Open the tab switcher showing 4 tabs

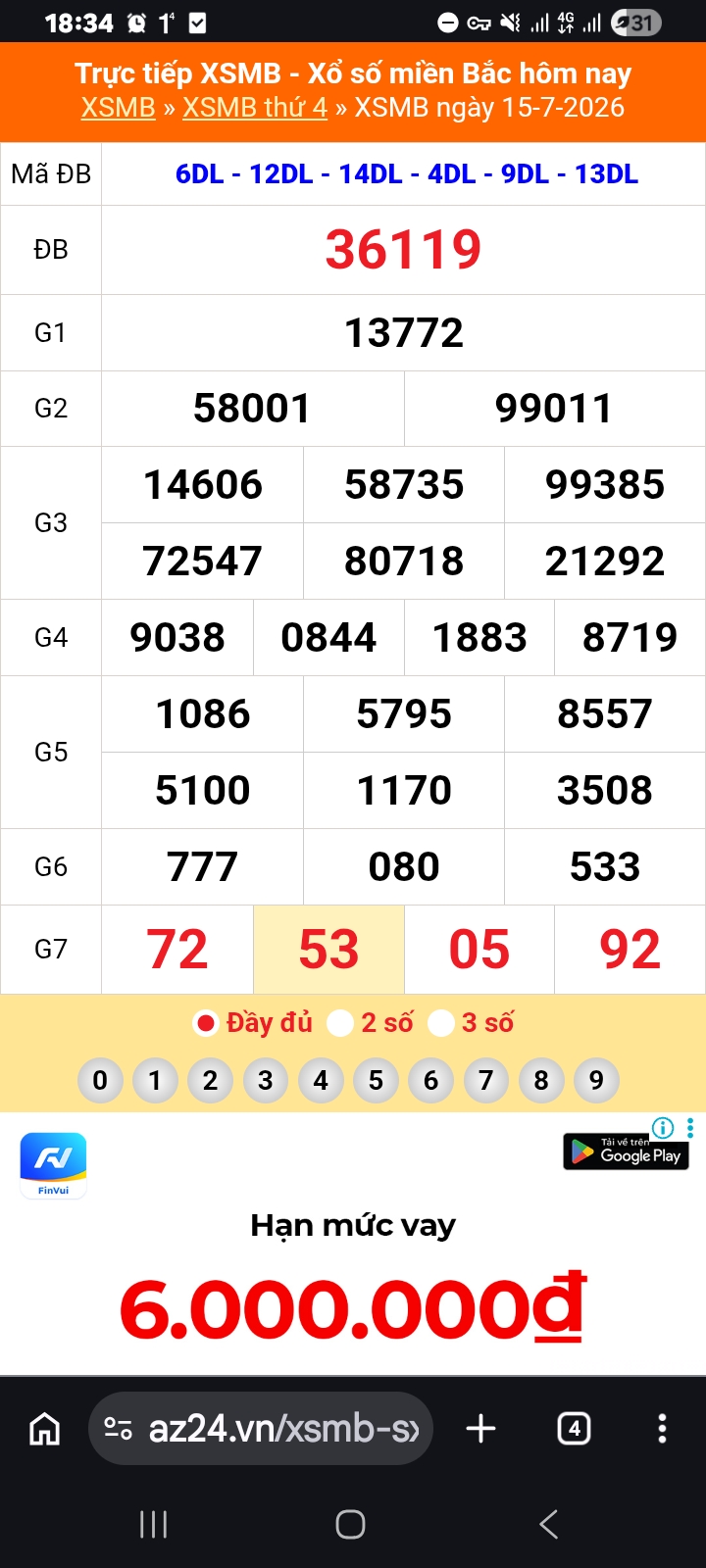click(x=575, y=1429)
